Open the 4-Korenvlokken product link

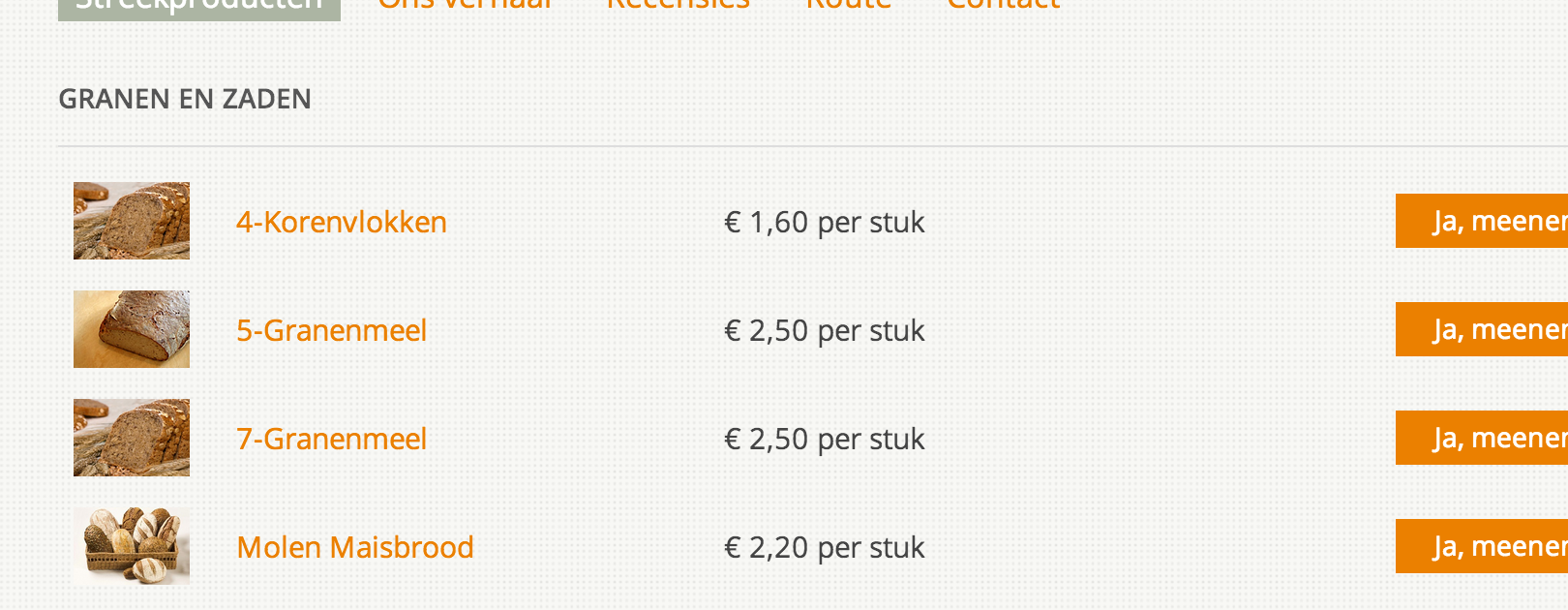click(341, 222)
